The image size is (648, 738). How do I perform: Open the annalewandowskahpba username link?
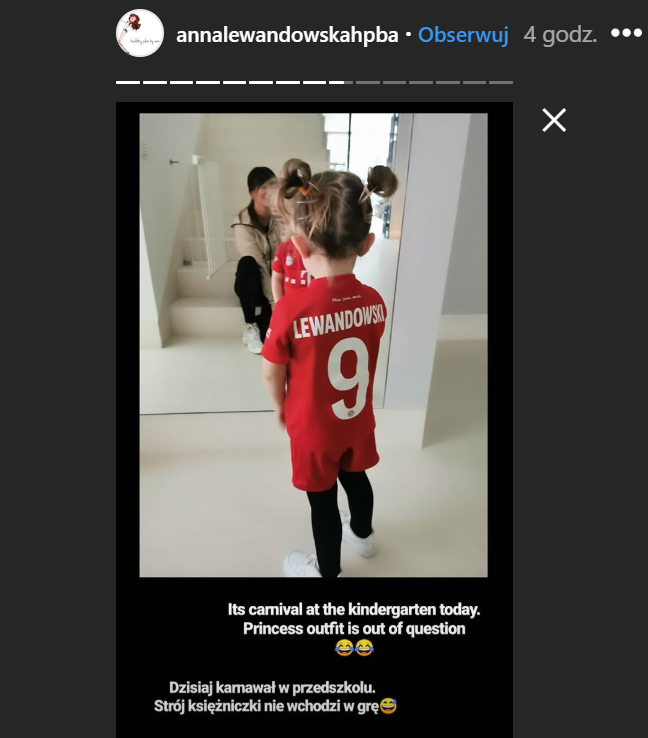click(287, 35)
